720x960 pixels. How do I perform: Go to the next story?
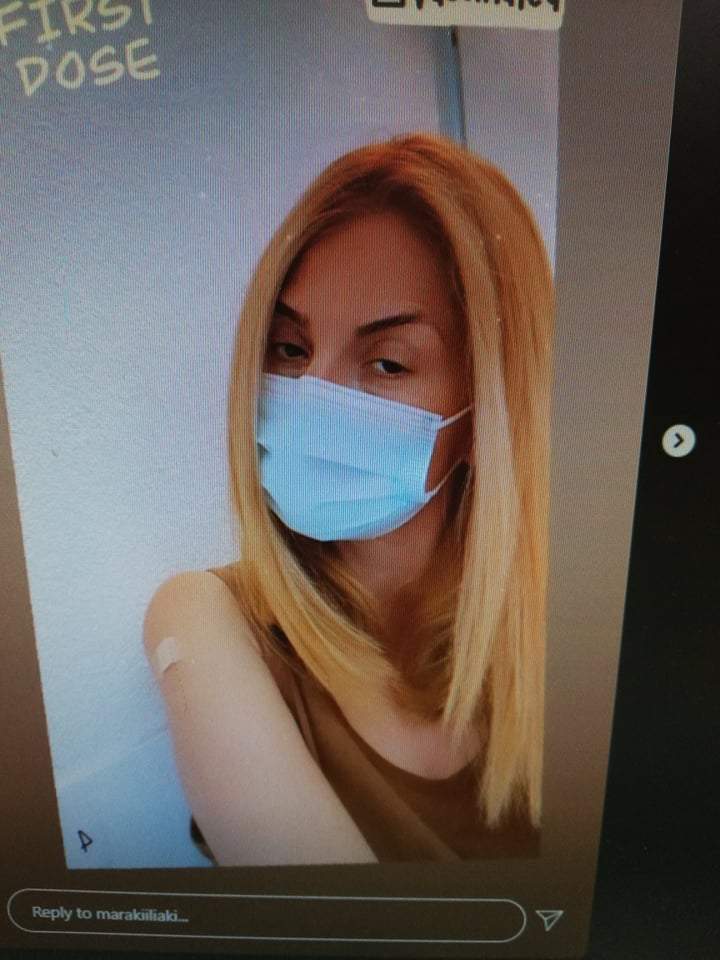point(679,439)
